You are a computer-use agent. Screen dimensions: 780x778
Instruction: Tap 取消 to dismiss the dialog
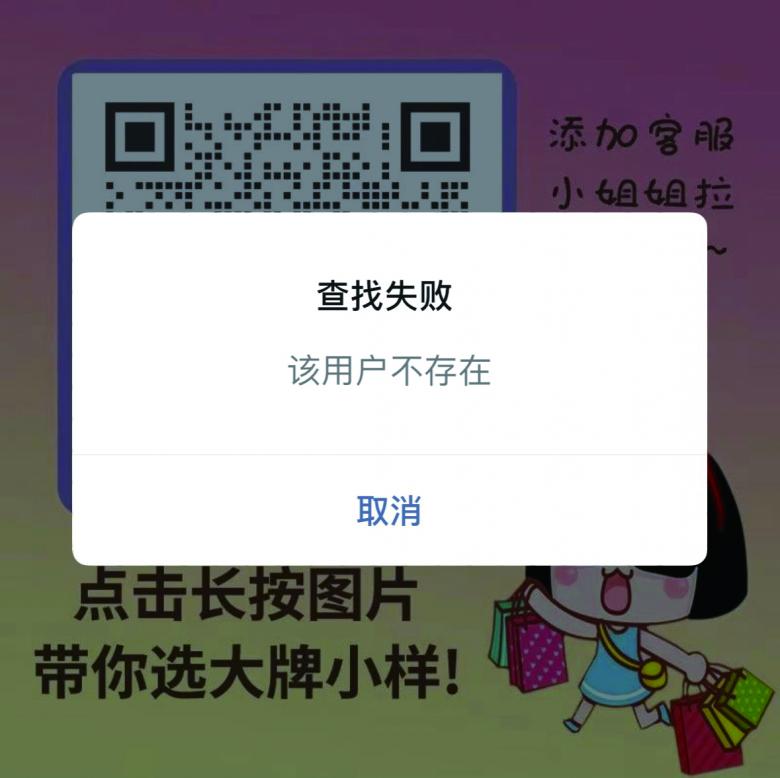click(389, 511)
